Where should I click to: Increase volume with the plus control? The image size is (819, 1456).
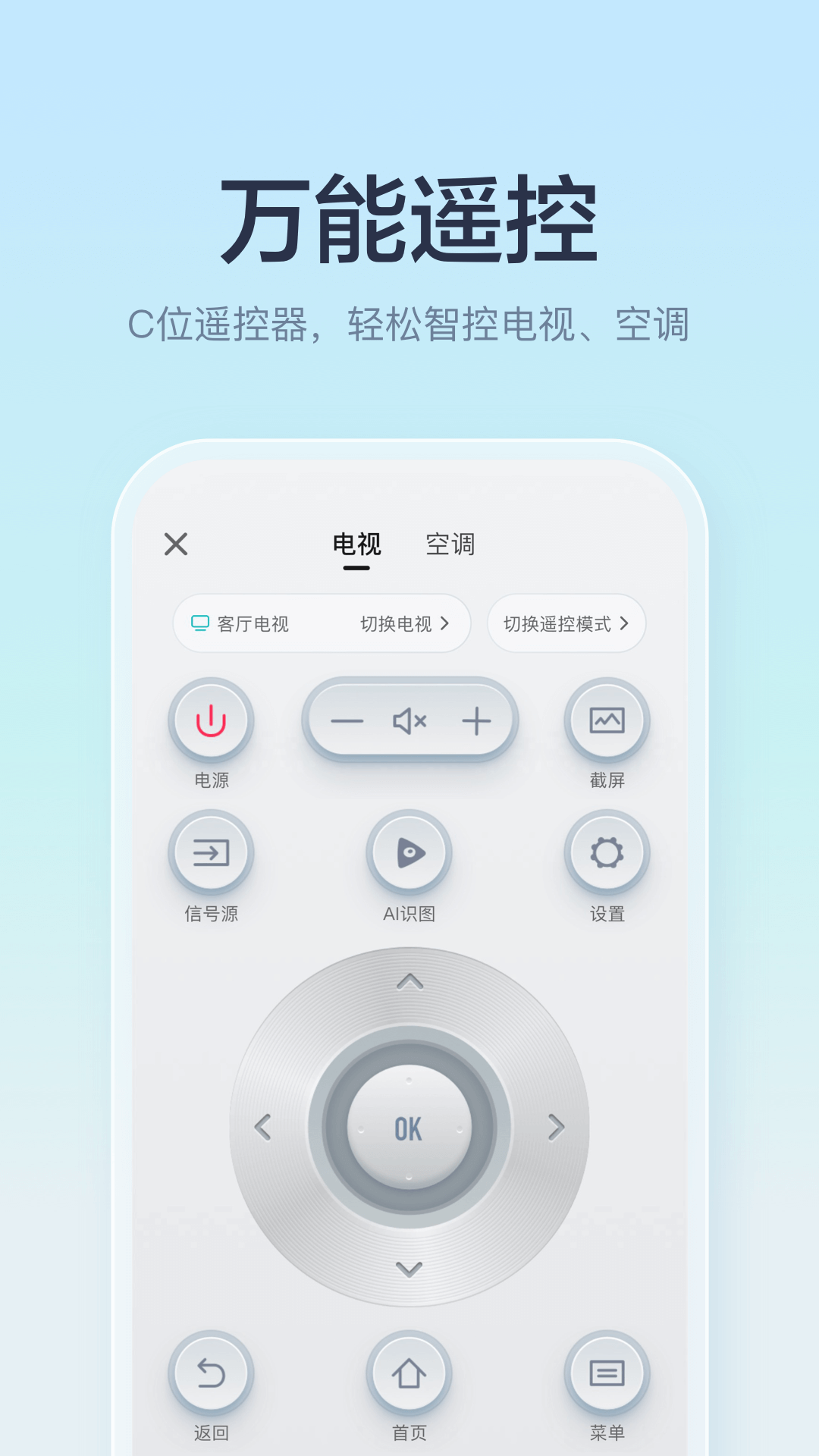[475, 721]
